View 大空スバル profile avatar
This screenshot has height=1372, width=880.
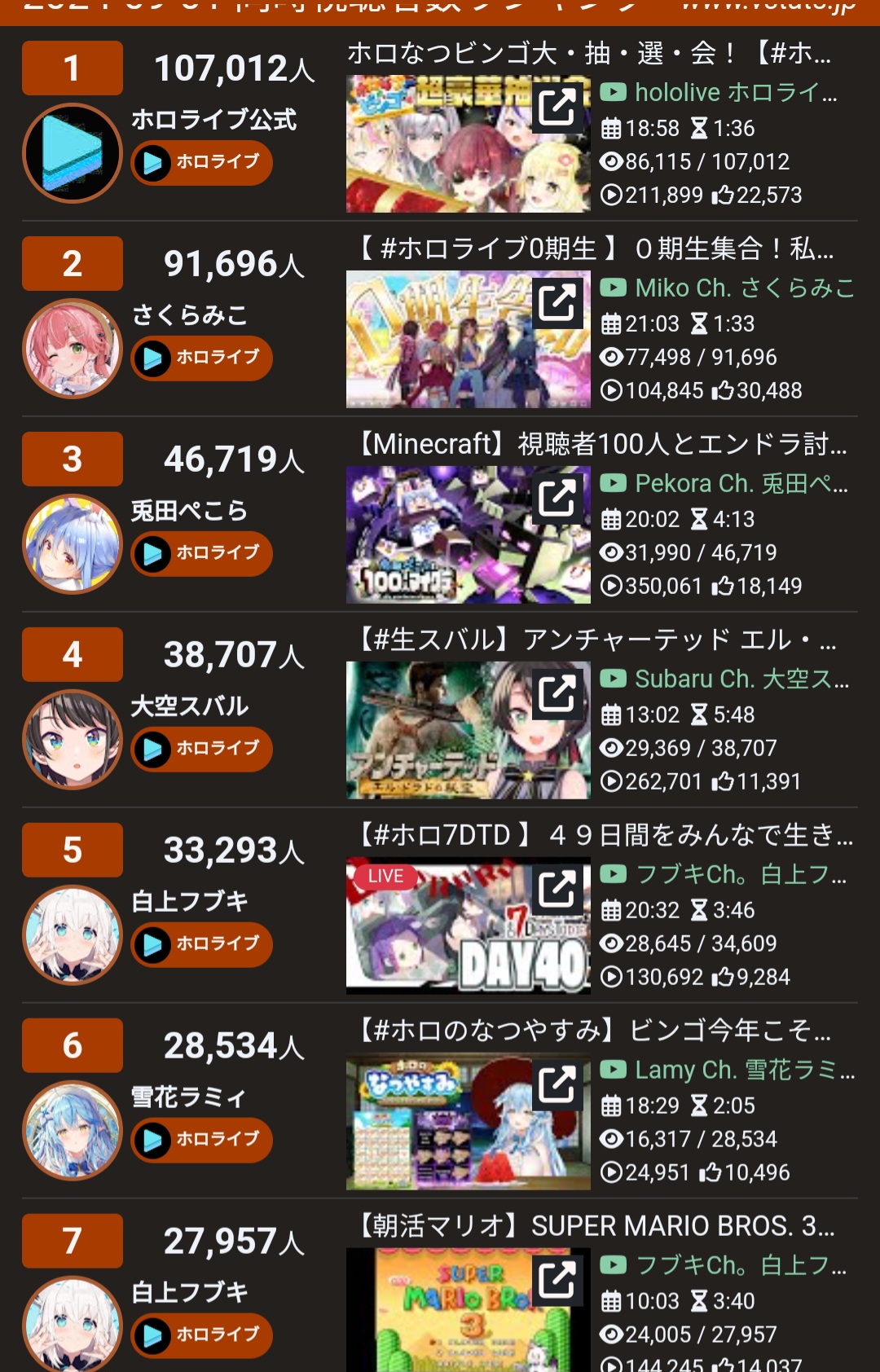point(73,740)
